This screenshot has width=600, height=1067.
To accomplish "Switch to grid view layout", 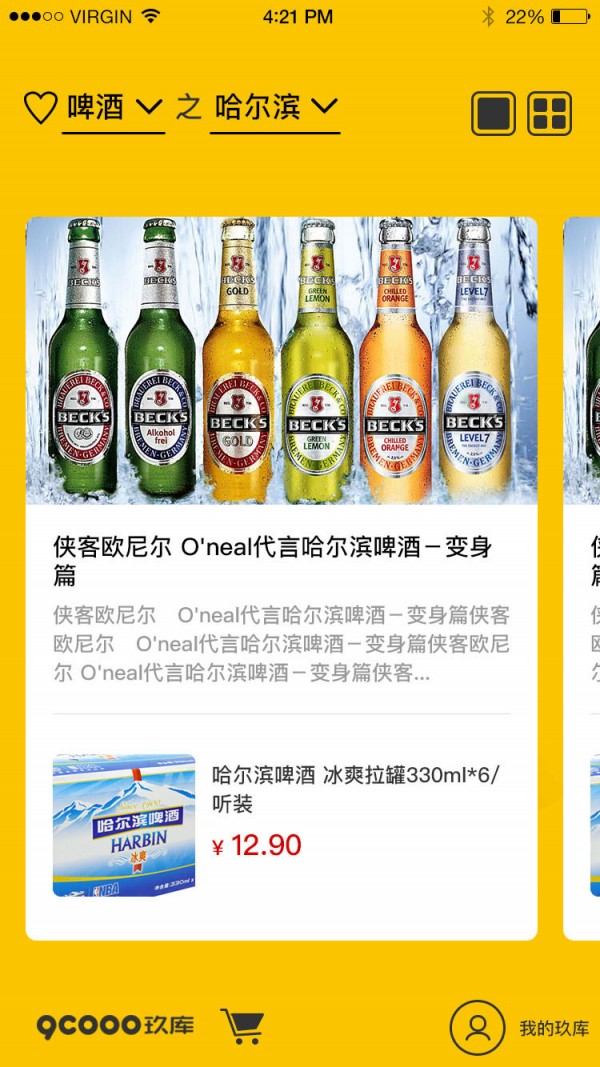I will 549,113.
